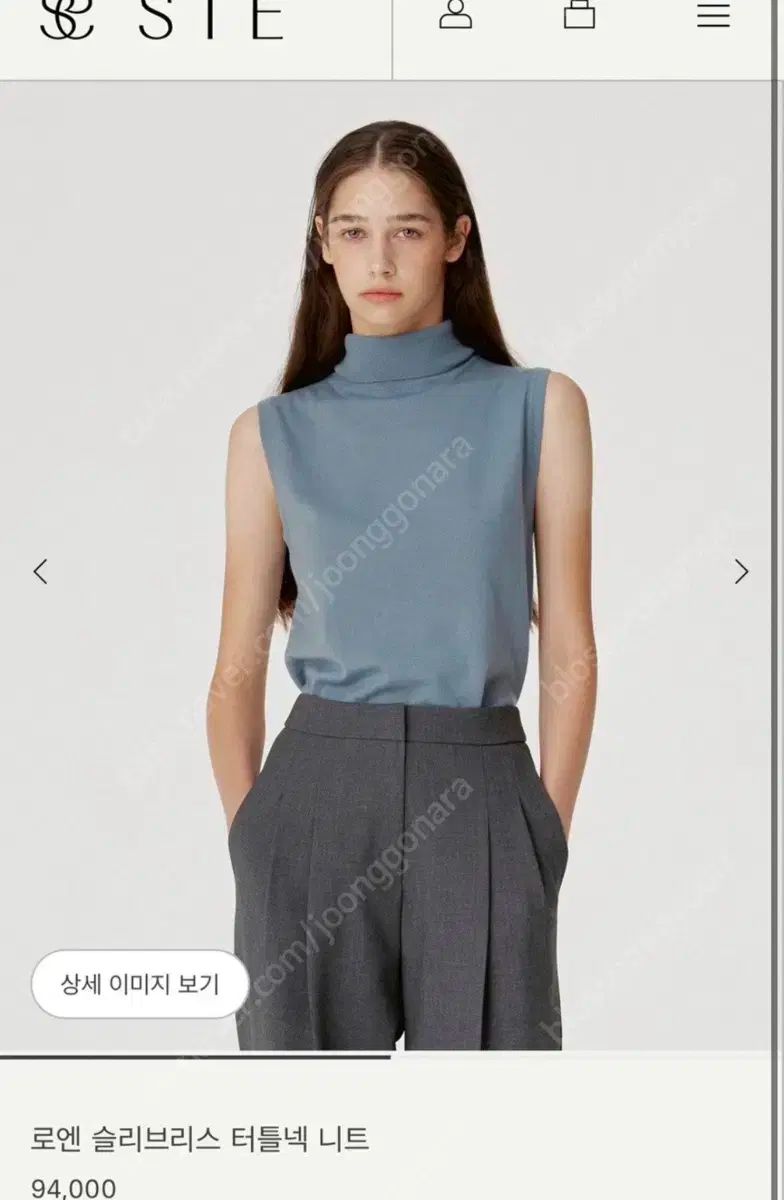Tap the 상세 이미지 보기 button
784x1200 pixels.
pyautogui.click(x=140, y=984)
